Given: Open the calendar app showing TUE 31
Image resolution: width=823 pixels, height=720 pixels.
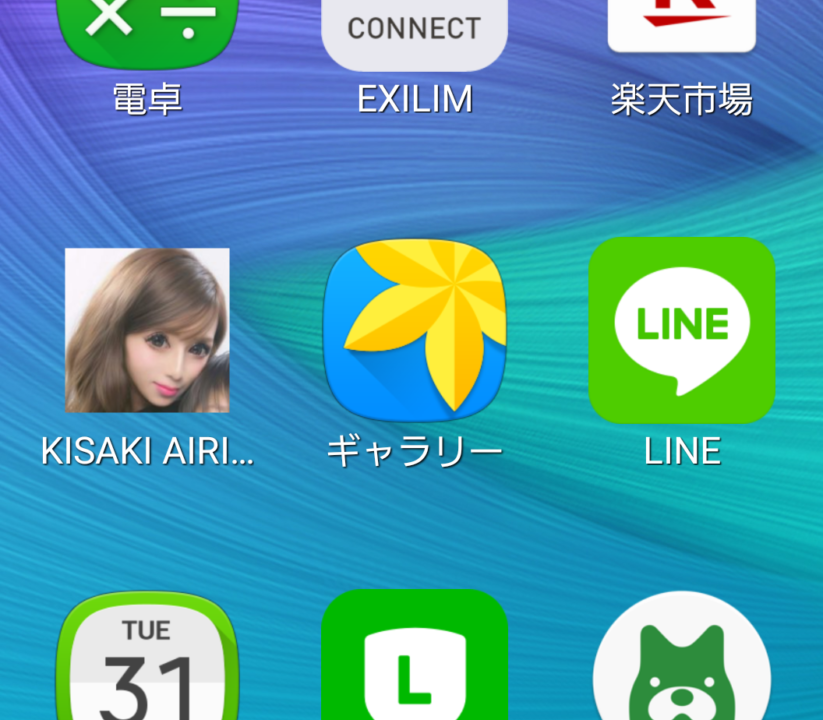Looking at the screenshot, I should [148, 660].
